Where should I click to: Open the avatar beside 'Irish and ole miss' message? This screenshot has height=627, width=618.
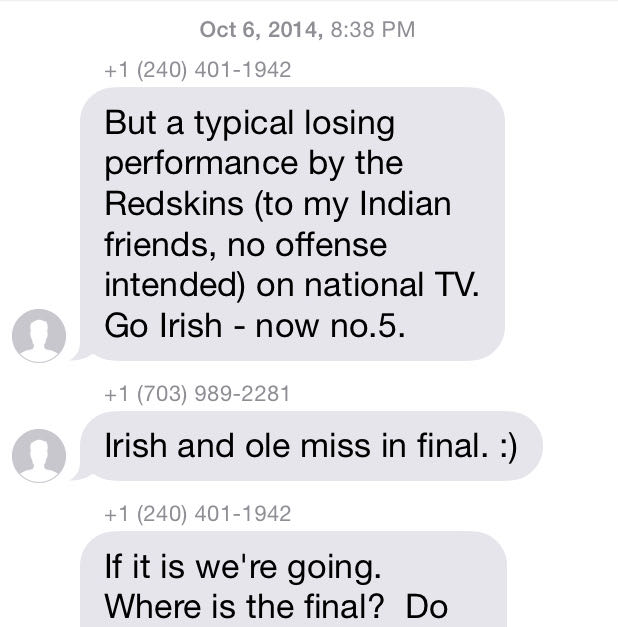(x=38, y=455)
